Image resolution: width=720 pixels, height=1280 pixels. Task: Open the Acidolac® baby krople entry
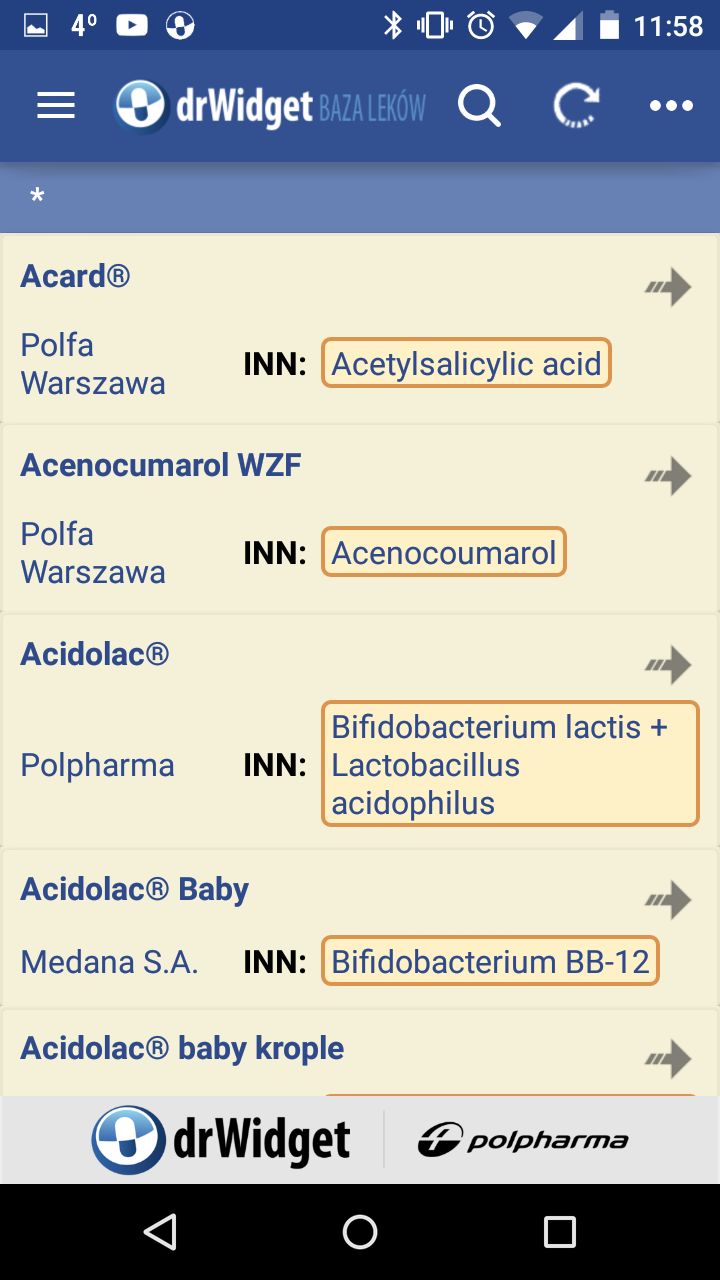(360, 1053)
